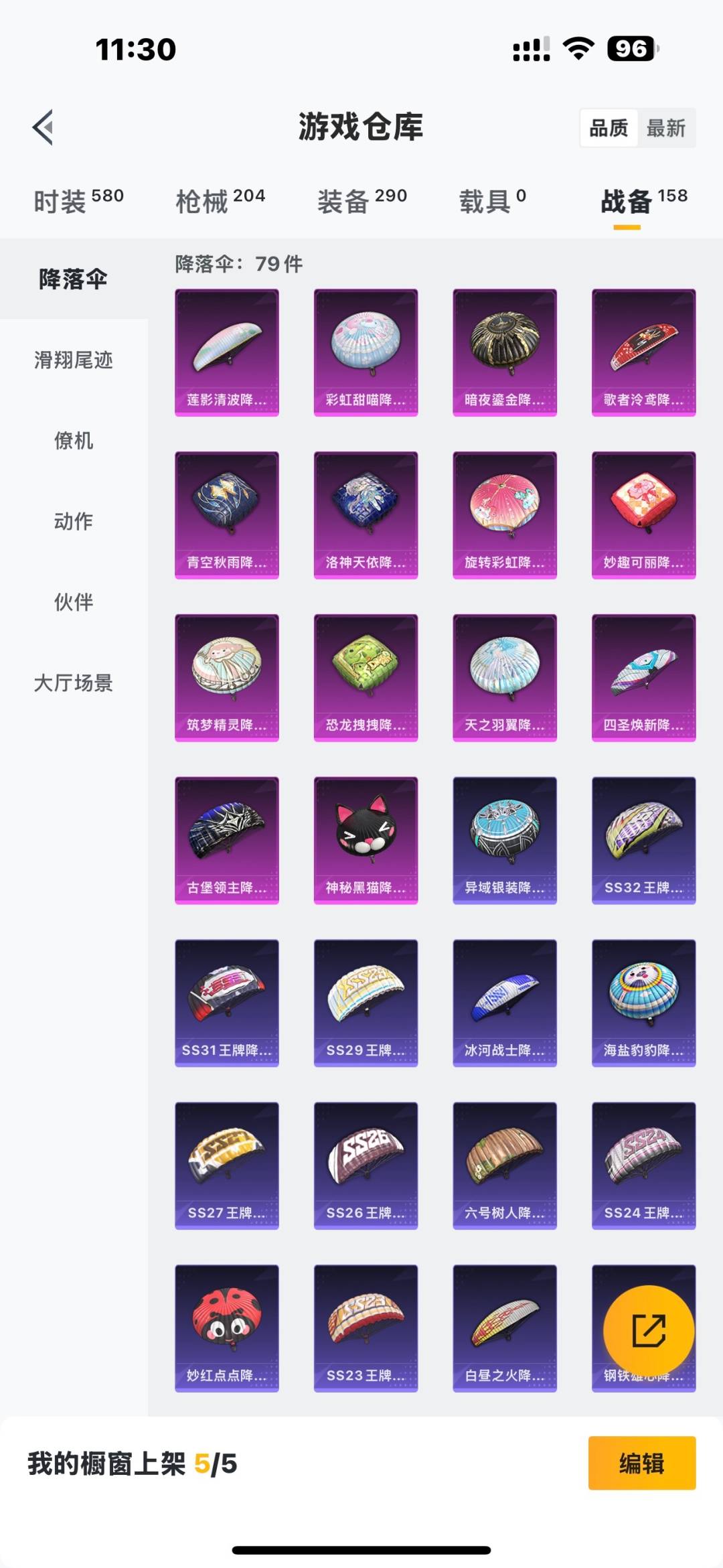The height and width of the screenshot is (1568, 723).
Task: Select 滑翔尾迹 in the side menu
Action: [x=74, y=360]
